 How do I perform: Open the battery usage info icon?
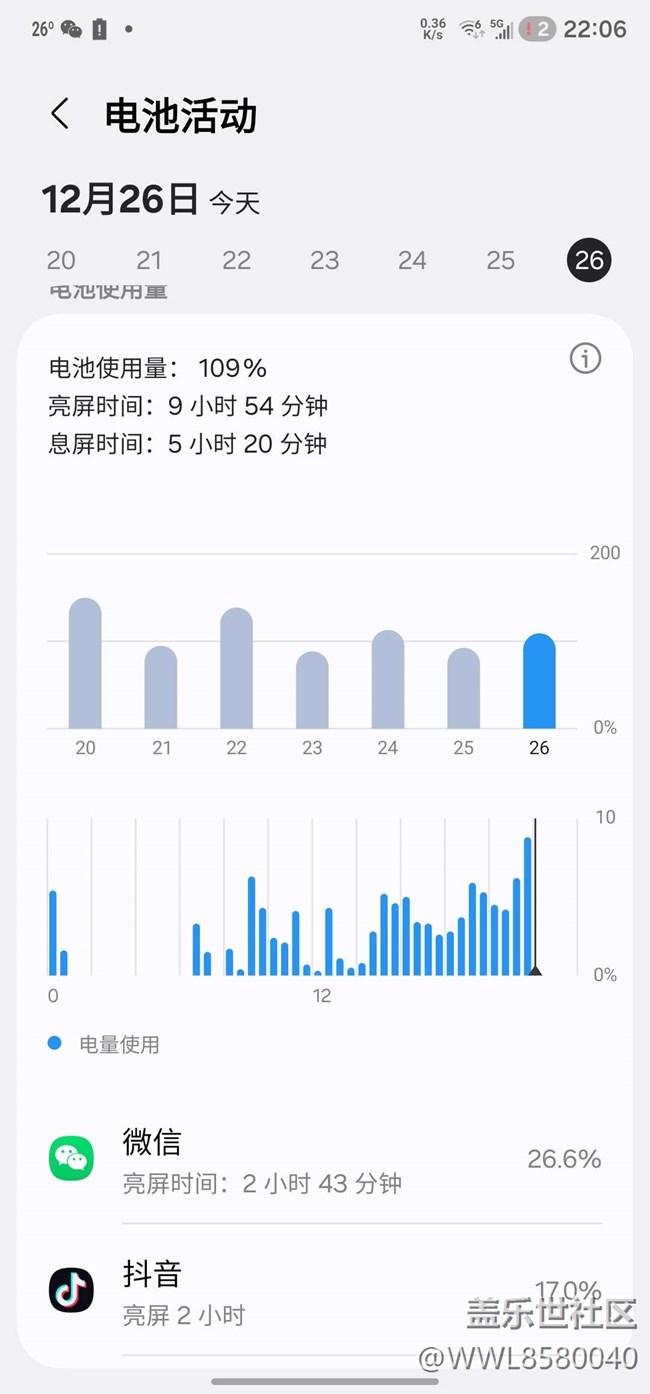(x=585, y=358)
